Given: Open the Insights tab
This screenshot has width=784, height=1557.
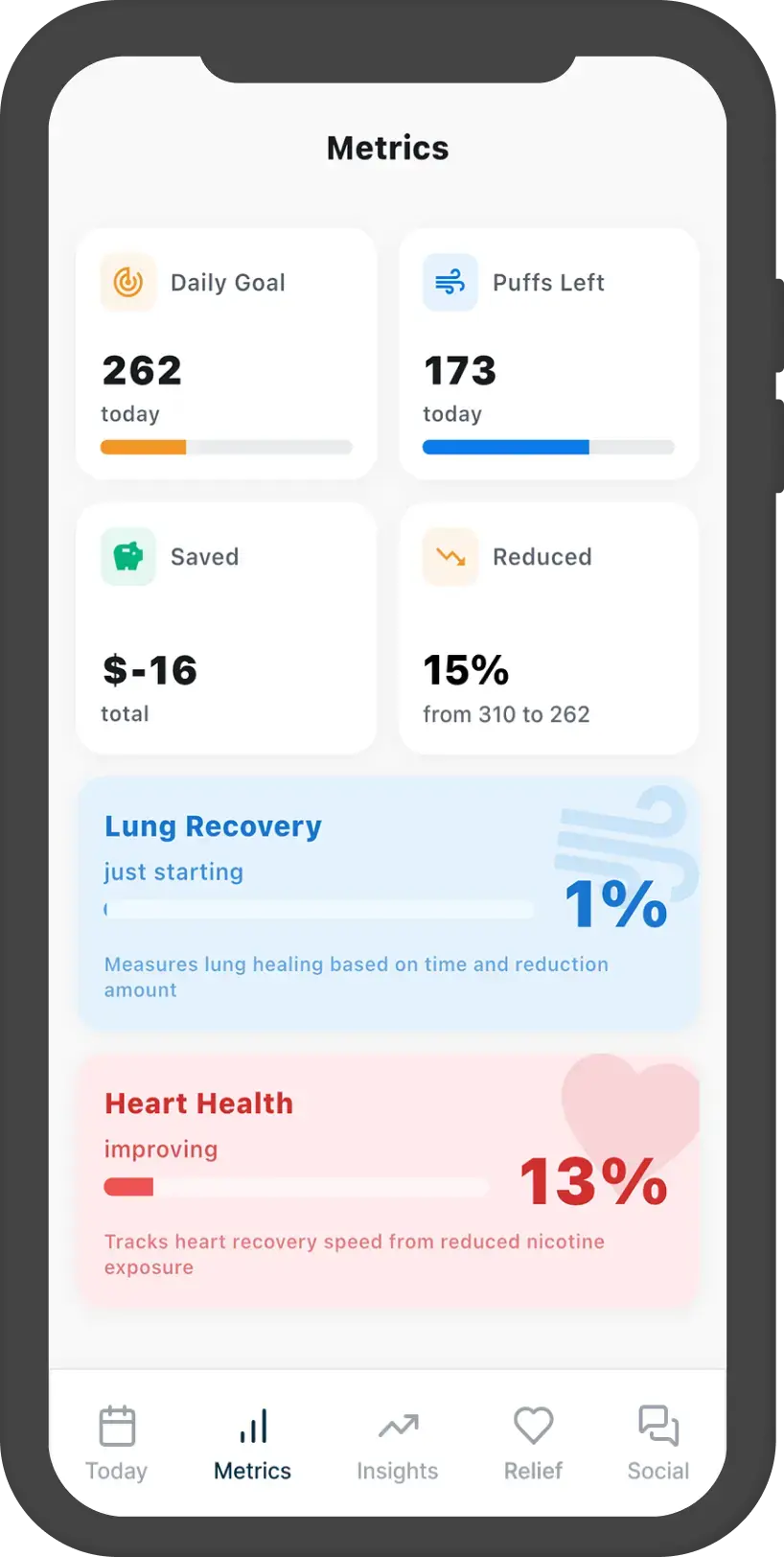Looking at the screenshot, I should point(397,1443).
